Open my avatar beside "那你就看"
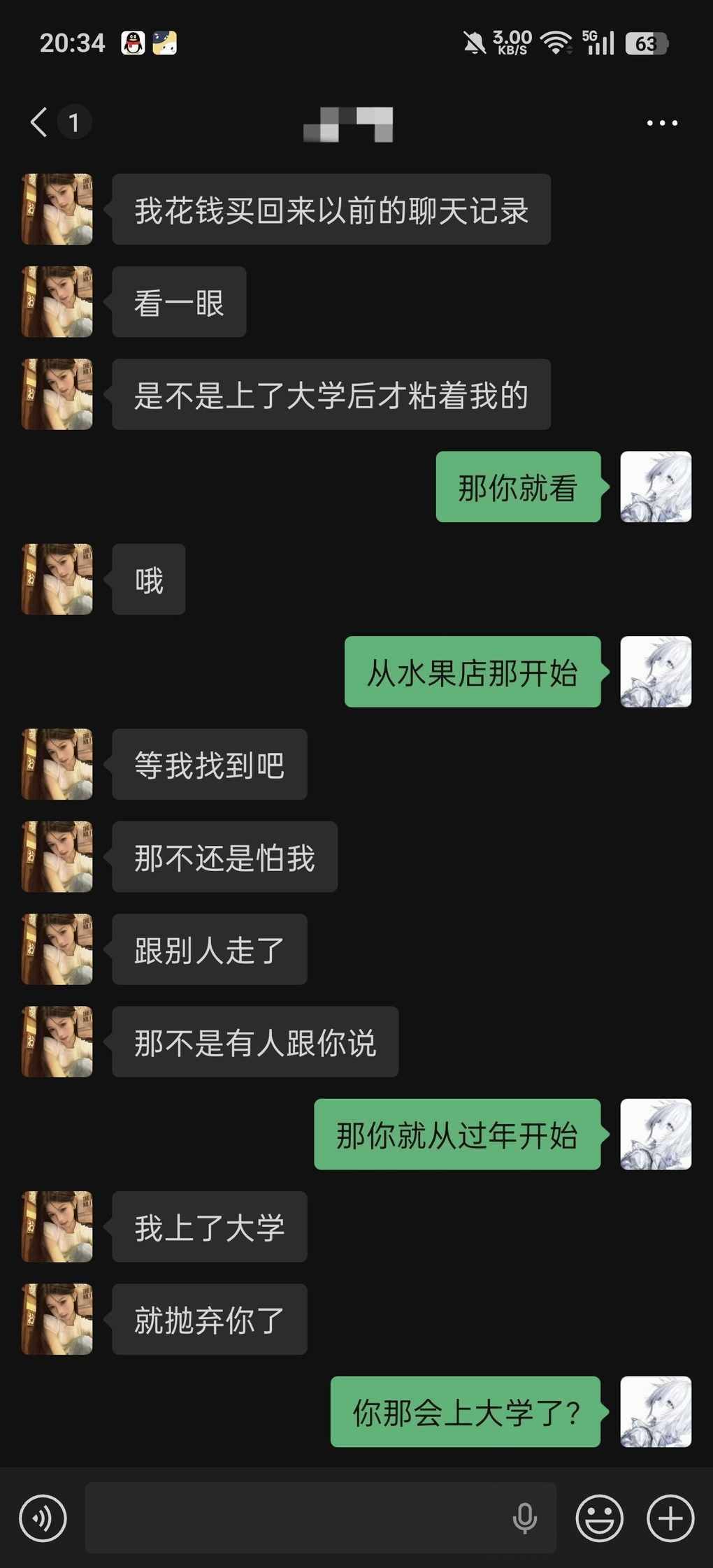 tap(656, 487)
